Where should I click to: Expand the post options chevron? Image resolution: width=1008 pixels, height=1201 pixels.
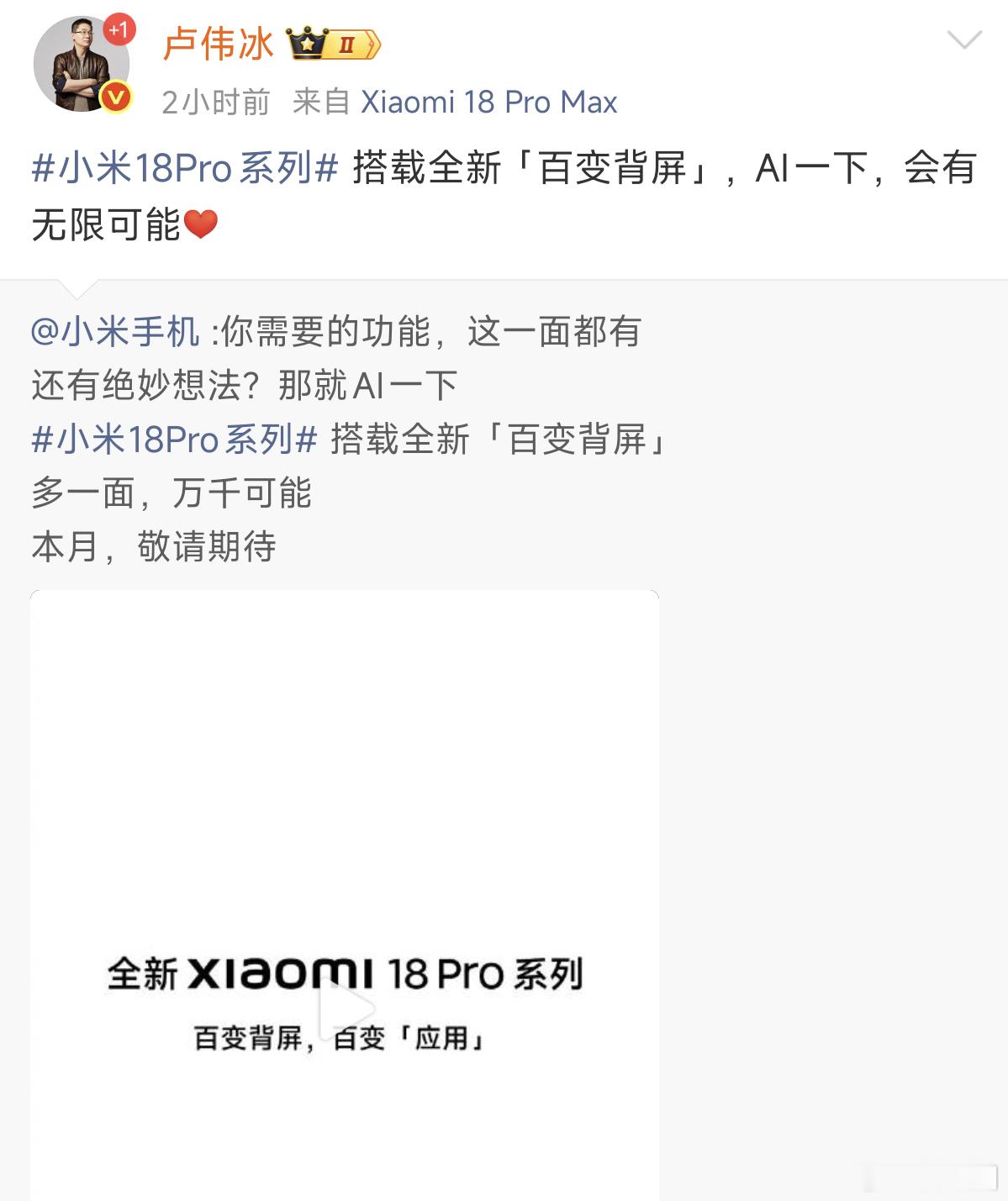click(x=964, y=40)
